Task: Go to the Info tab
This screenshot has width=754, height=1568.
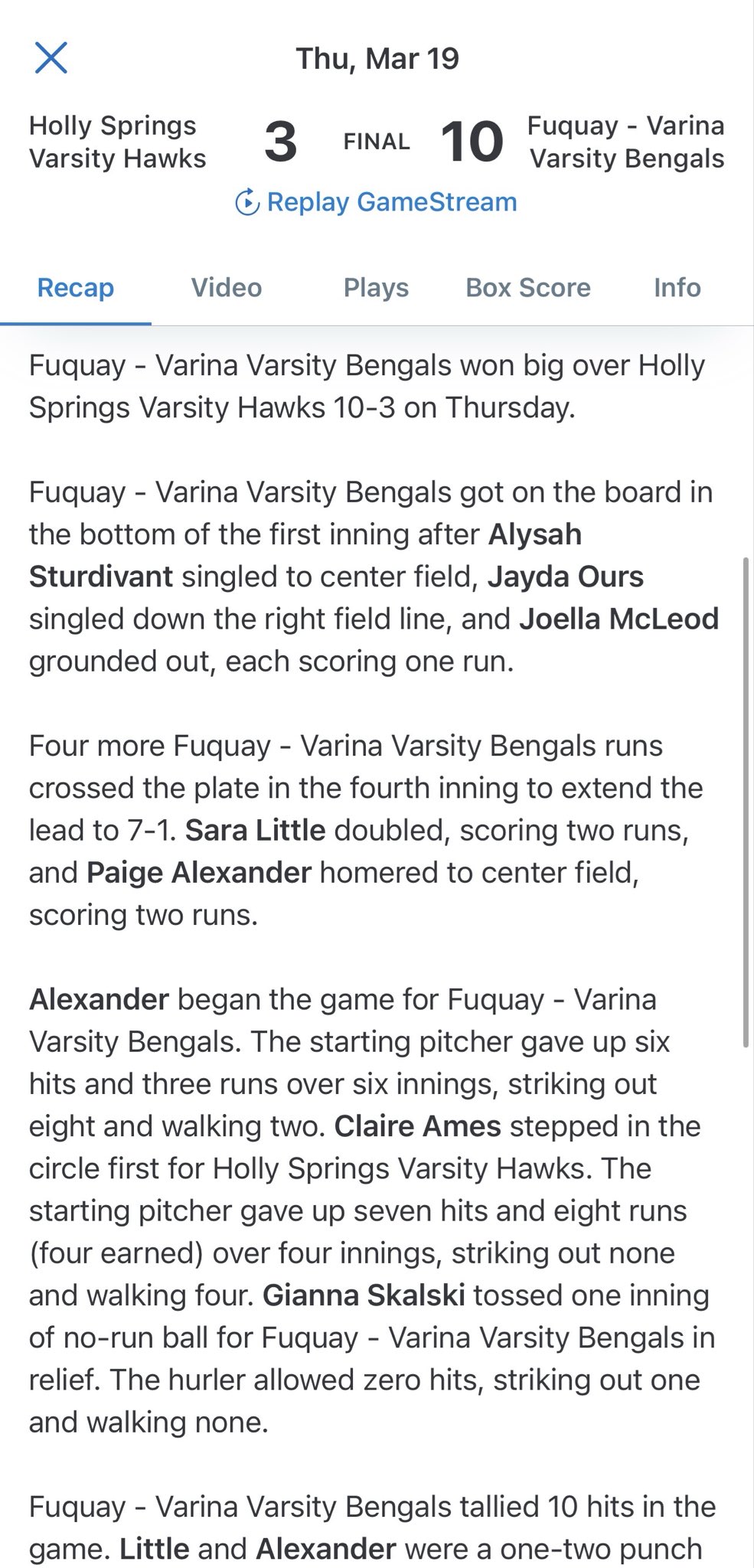Action: 677,288
